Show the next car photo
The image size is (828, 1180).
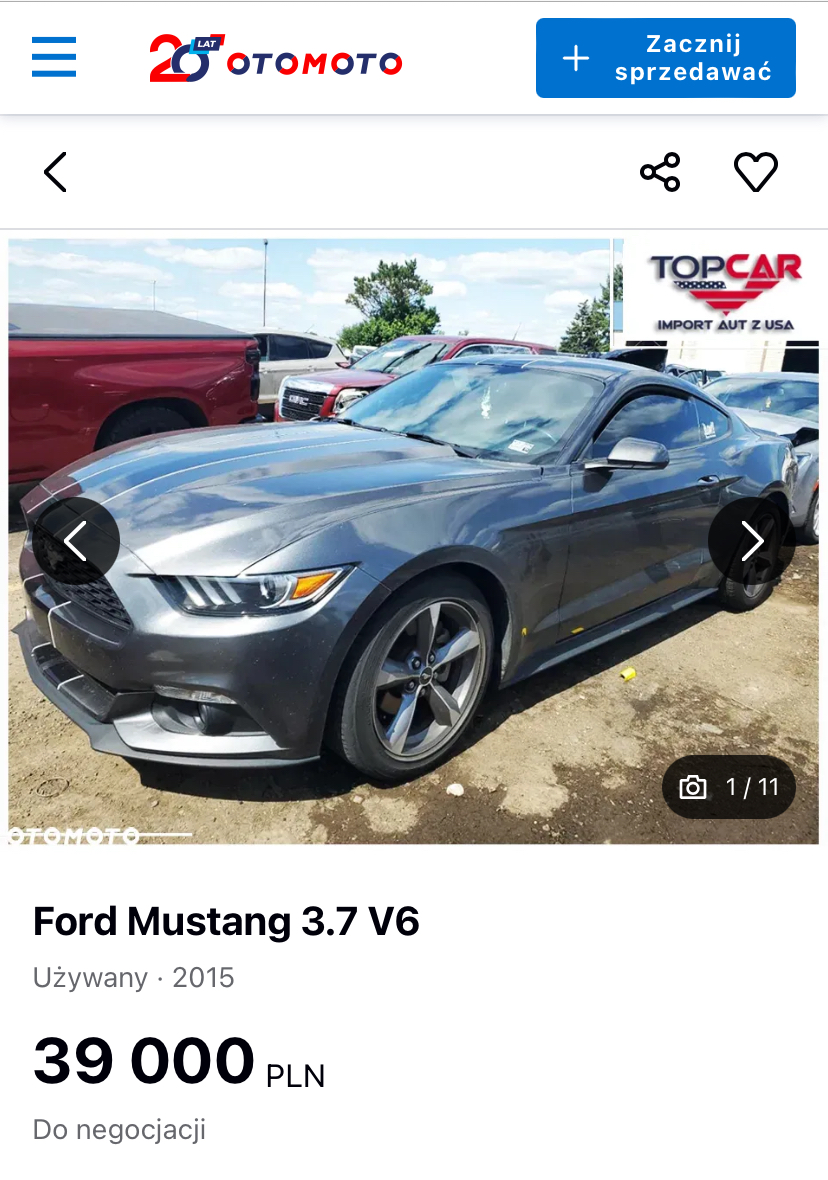pos(751,541)
